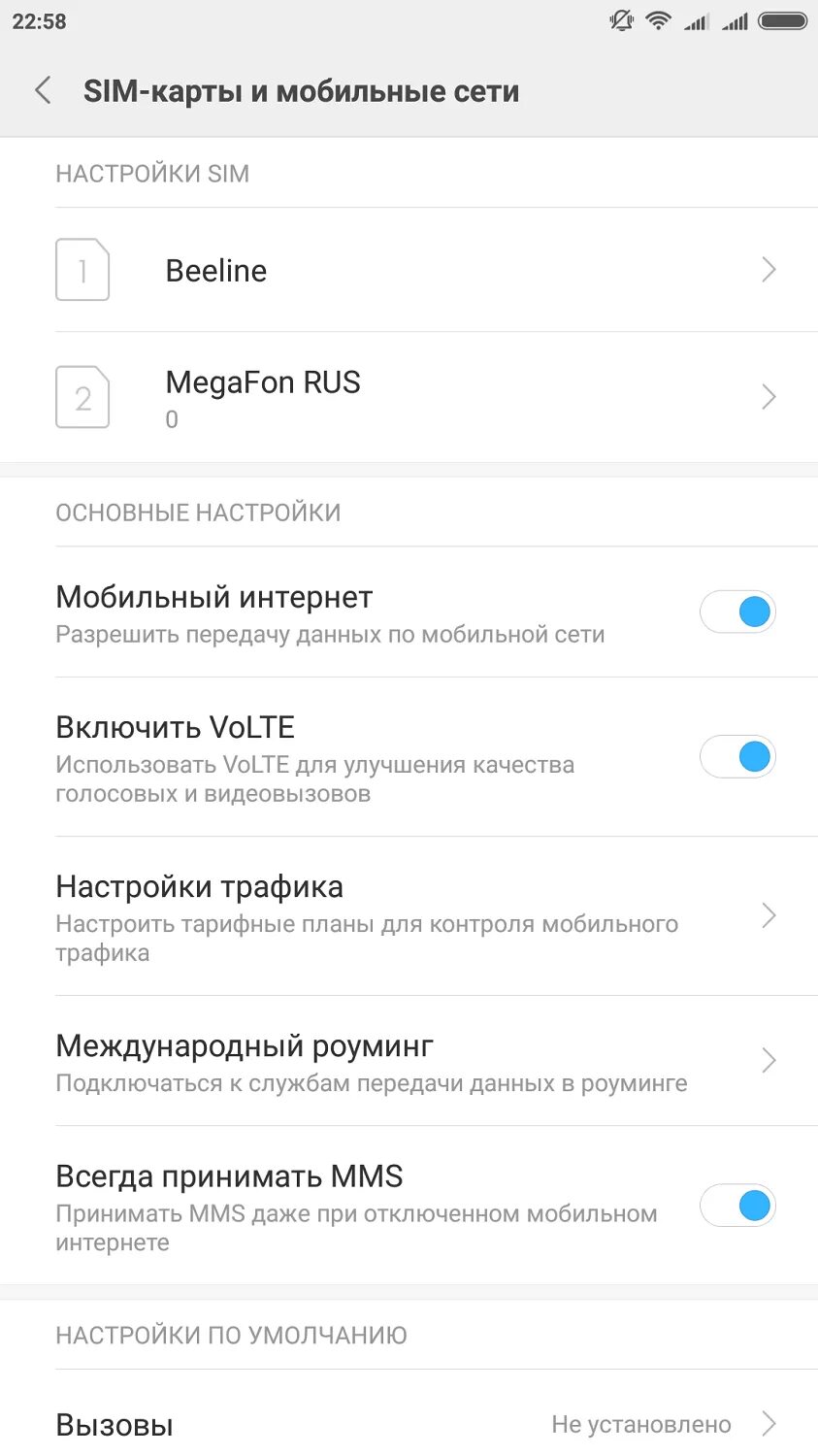The height and width of the screenshot is (1456, 818).
Task: Open Настройки трафика
Action: click(x=409, y=916)
